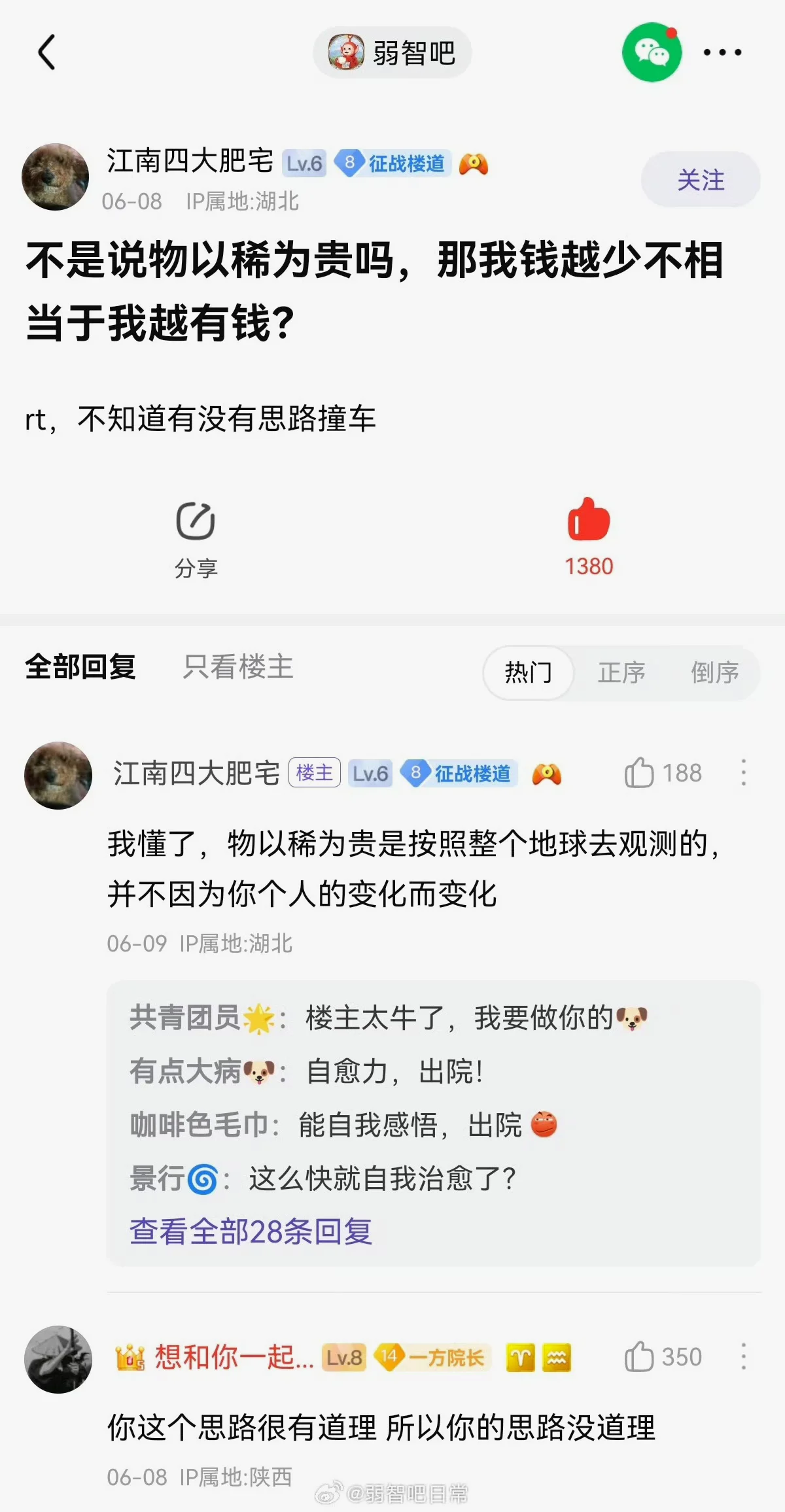The image size is (785, 1512).
Task: Sort replies by 热门
Action: pyautogui.click(x=529, y=672)
